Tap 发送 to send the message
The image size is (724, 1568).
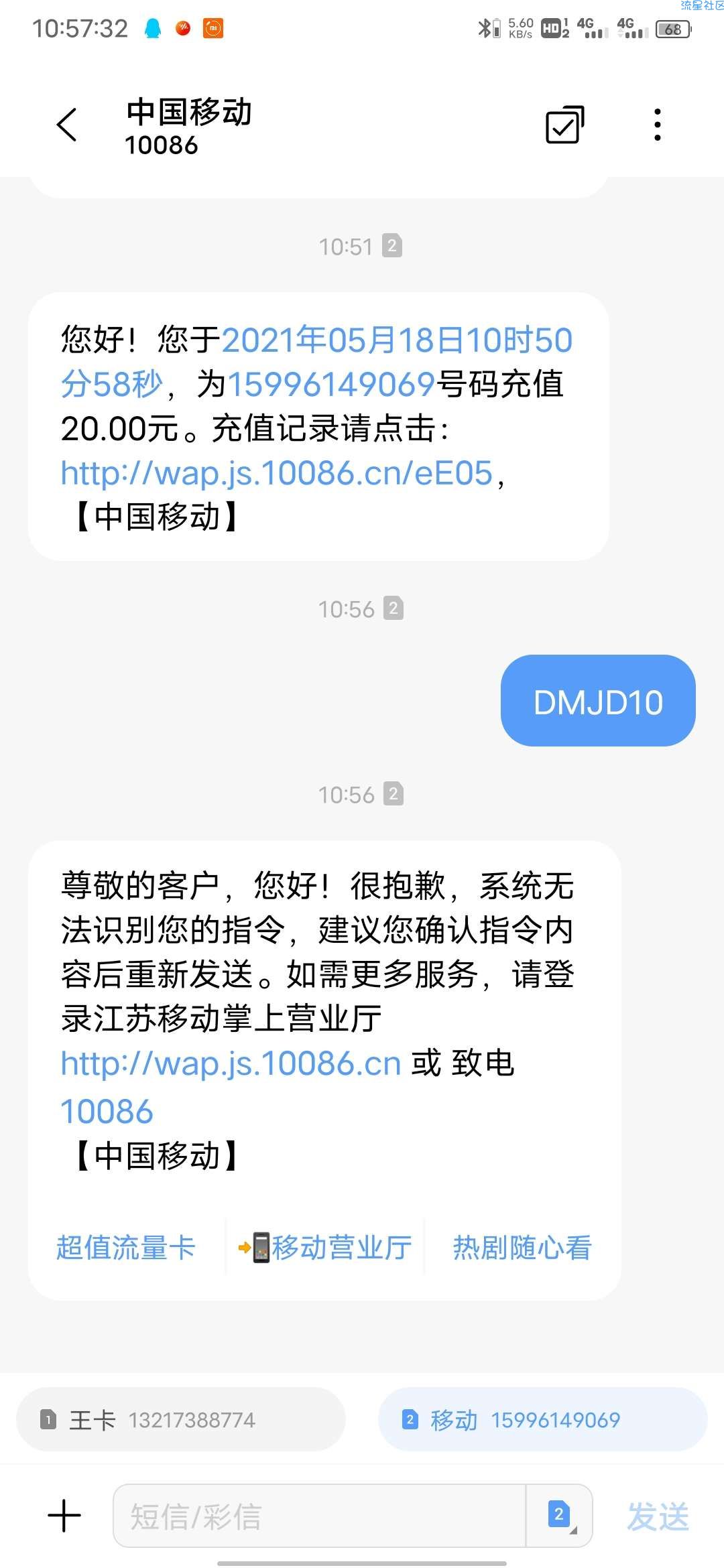[x=658, y=1516]
